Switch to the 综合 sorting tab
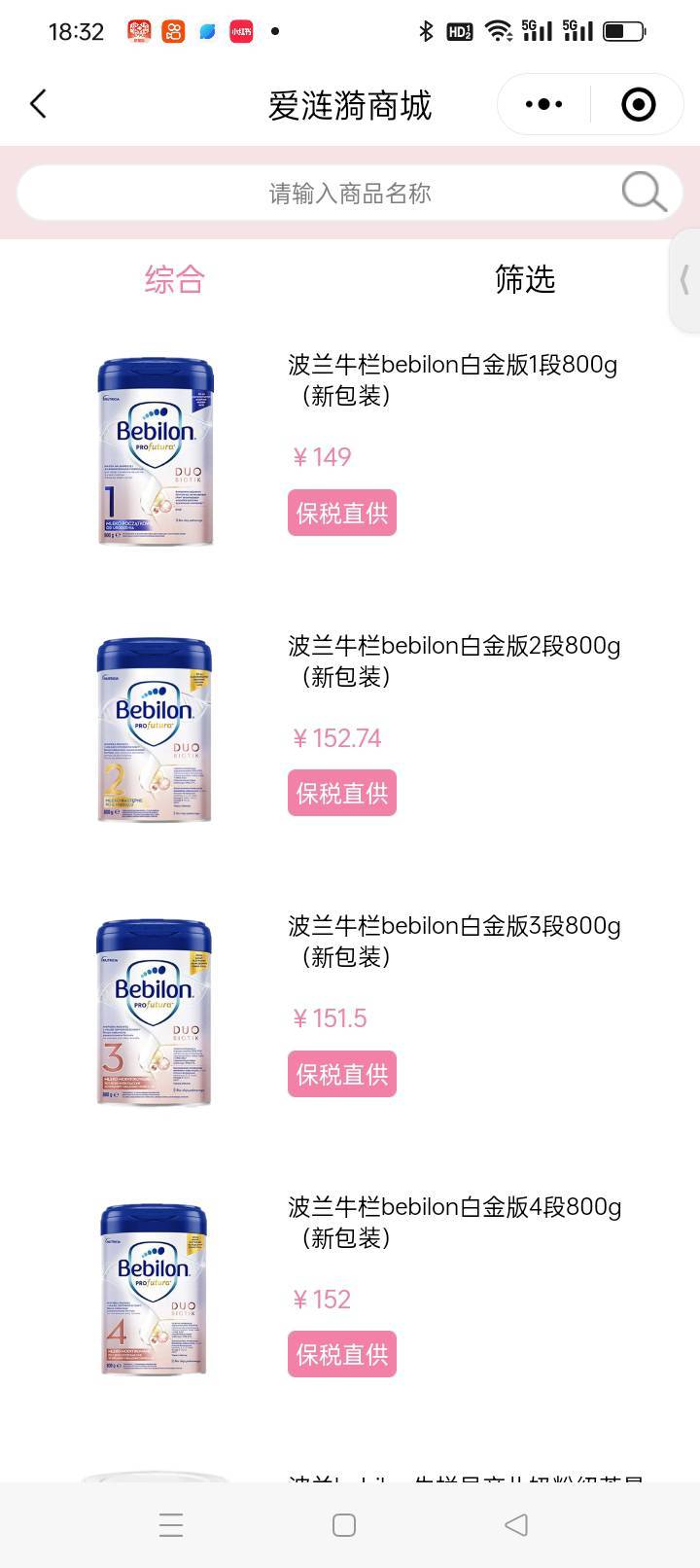 [x=175, y=279]
